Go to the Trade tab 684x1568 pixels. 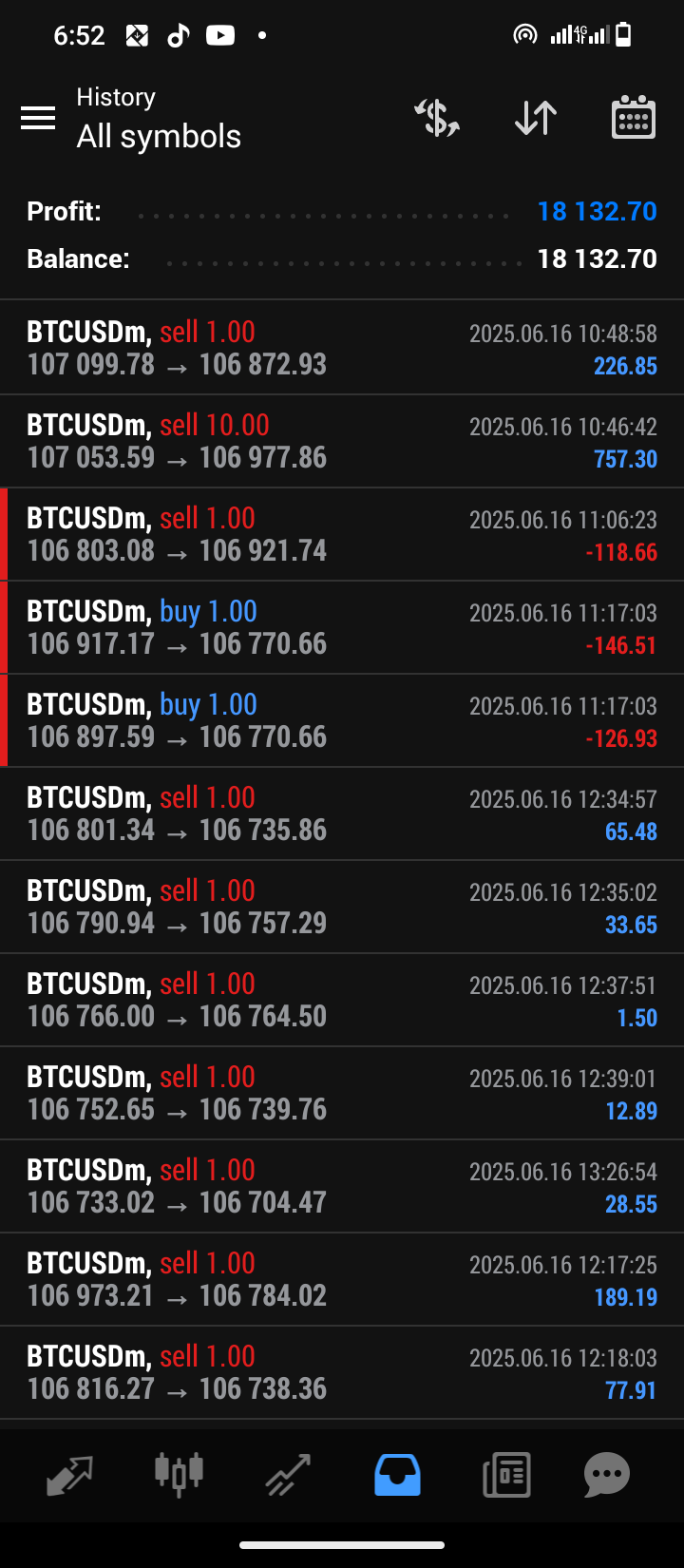[288, 1475]
